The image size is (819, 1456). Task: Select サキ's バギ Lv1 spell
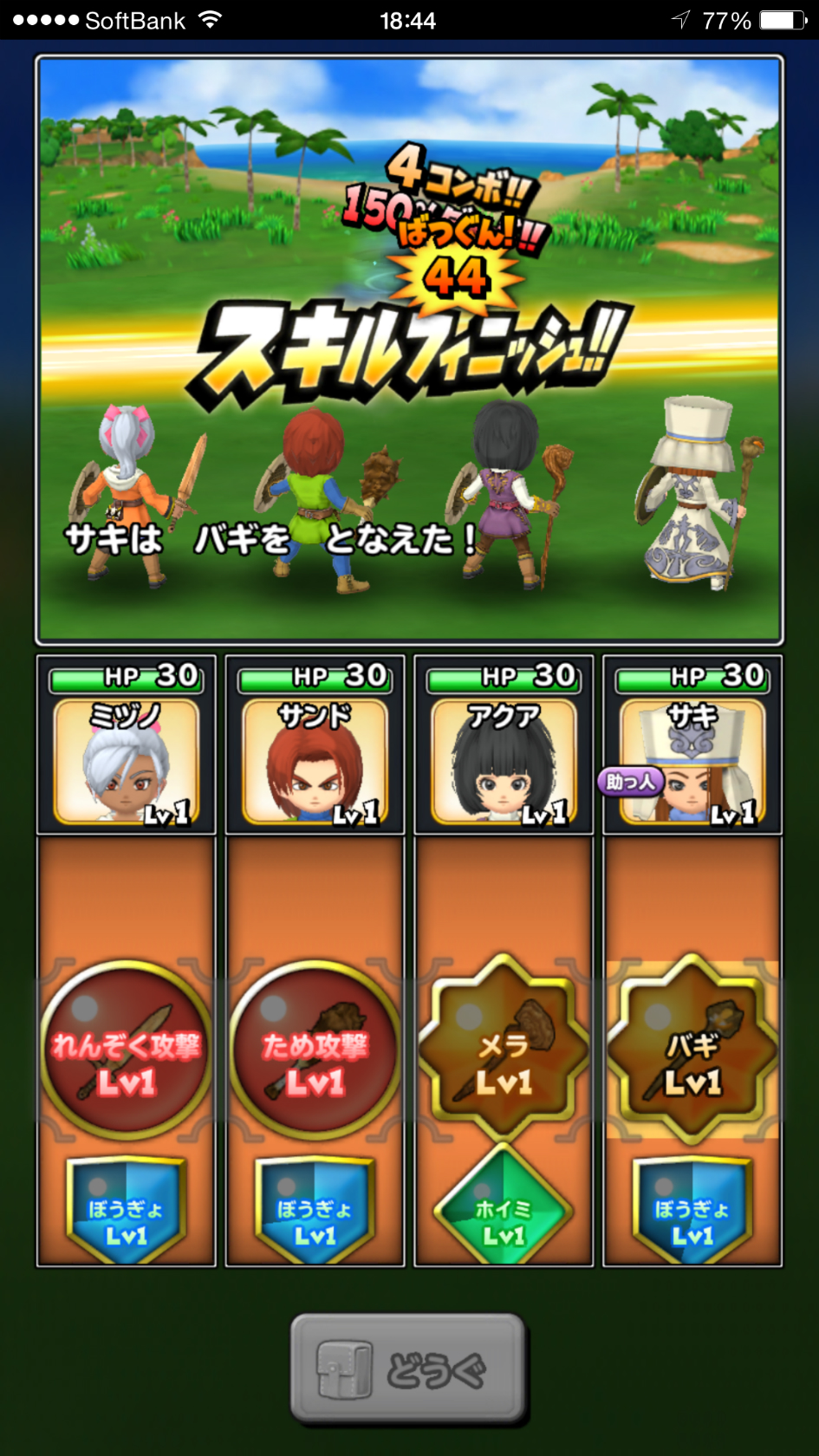[x=692, y=1049]
